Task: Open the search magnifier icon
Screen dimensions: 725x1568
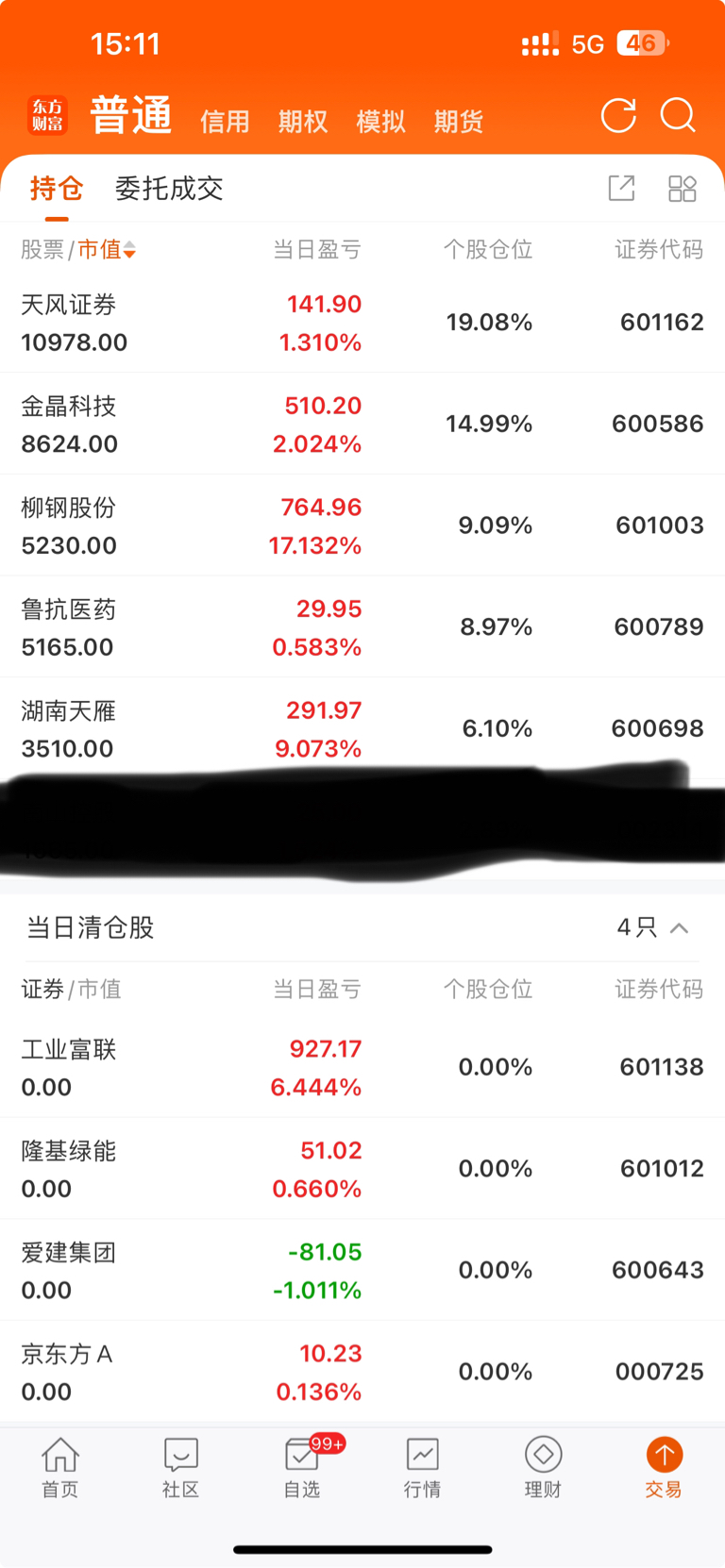Action: click(x=678, y=116)
